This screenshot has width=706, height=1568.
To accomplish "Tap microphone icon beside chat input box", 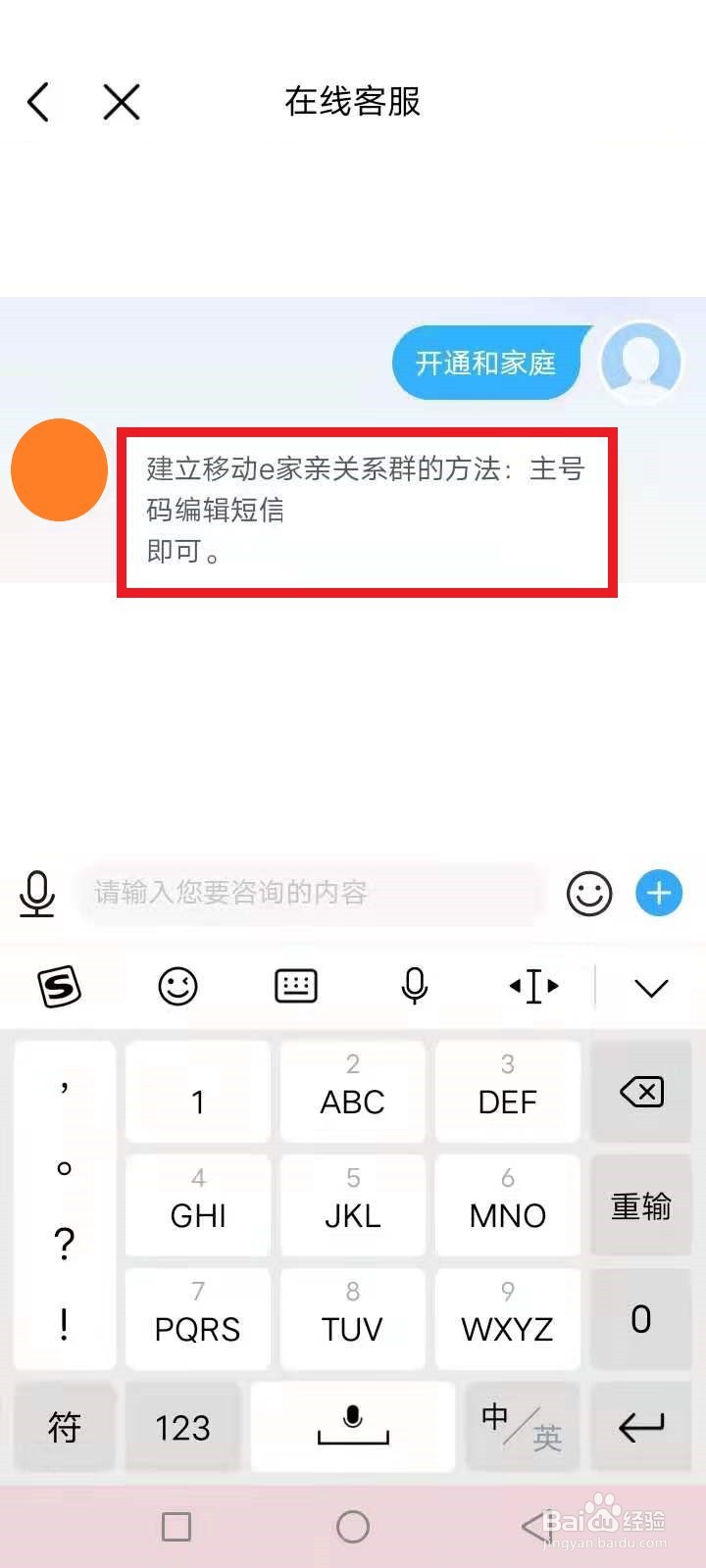I will 36,893.
